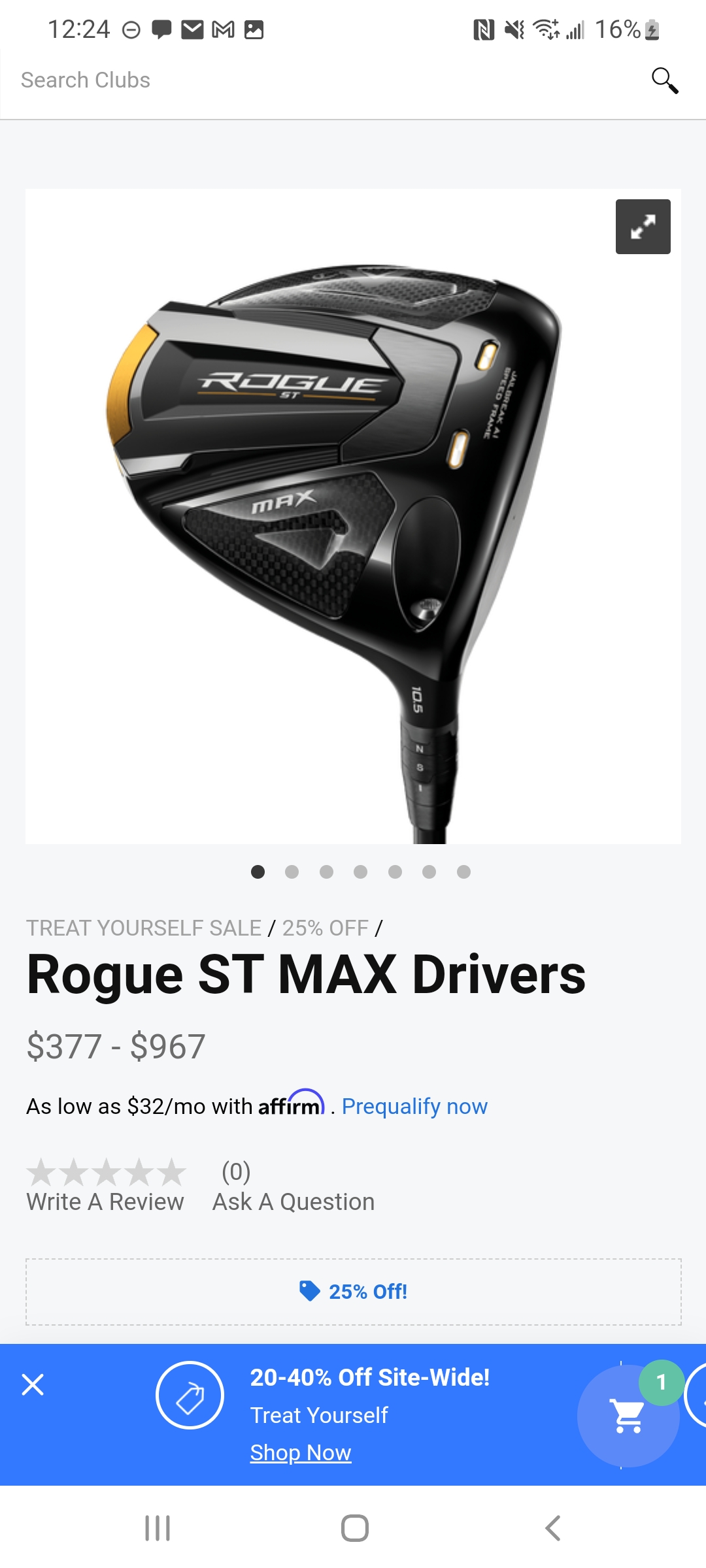Screen dimensions: 706x1568
Task: Tap Prequalify now for Affirm
Action: (x=414, y=1106)
